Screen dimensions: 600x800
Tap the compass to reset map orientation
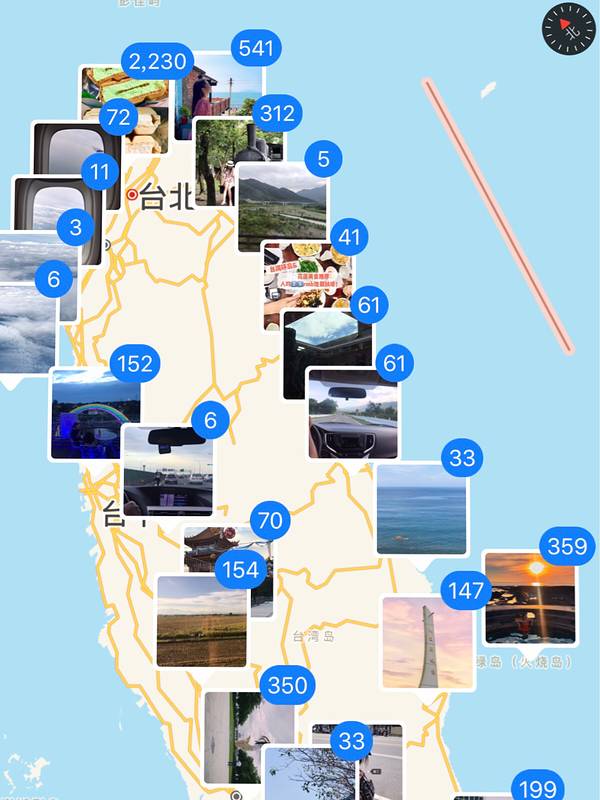tap(563, 28)
